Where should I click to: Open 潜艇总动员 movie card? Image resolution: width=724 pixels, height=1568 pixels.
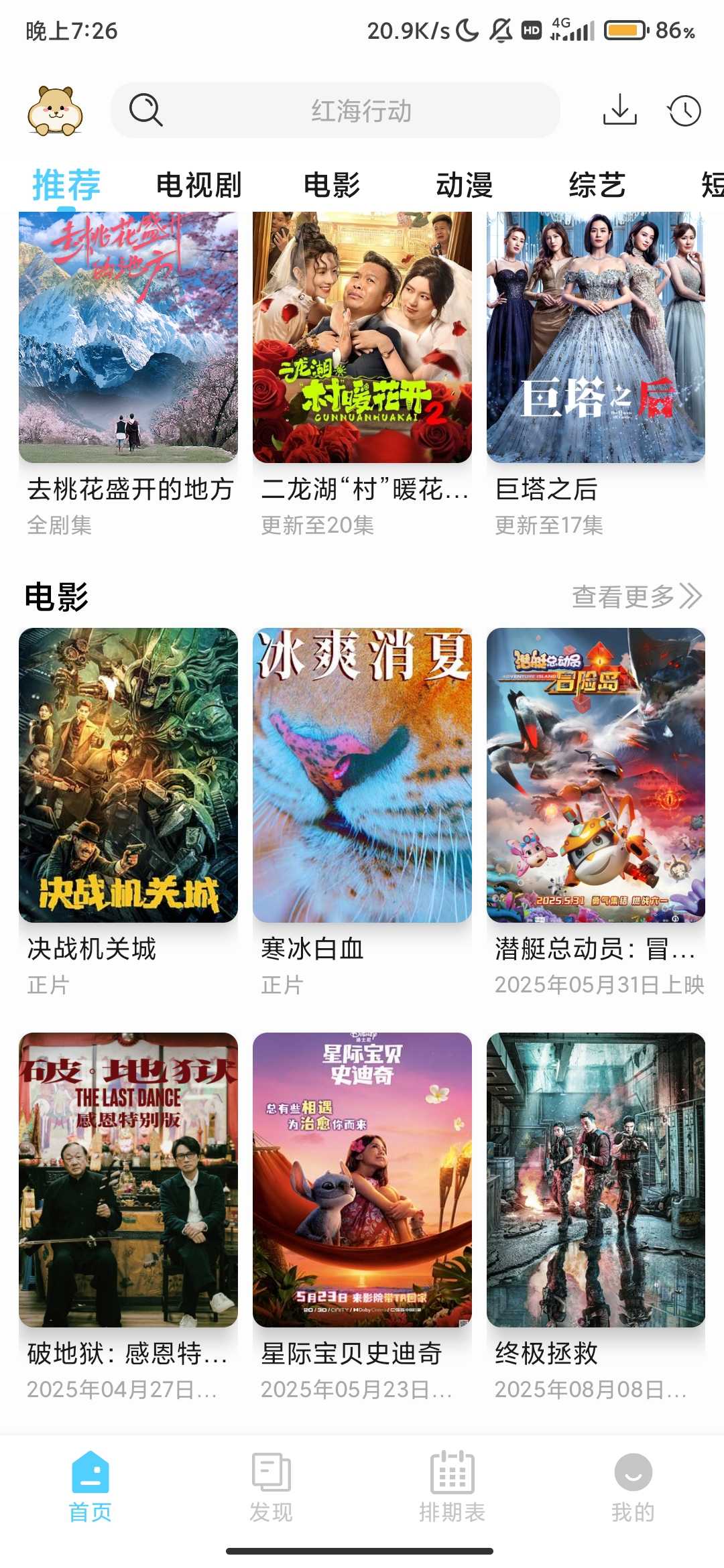click(595, 775)
